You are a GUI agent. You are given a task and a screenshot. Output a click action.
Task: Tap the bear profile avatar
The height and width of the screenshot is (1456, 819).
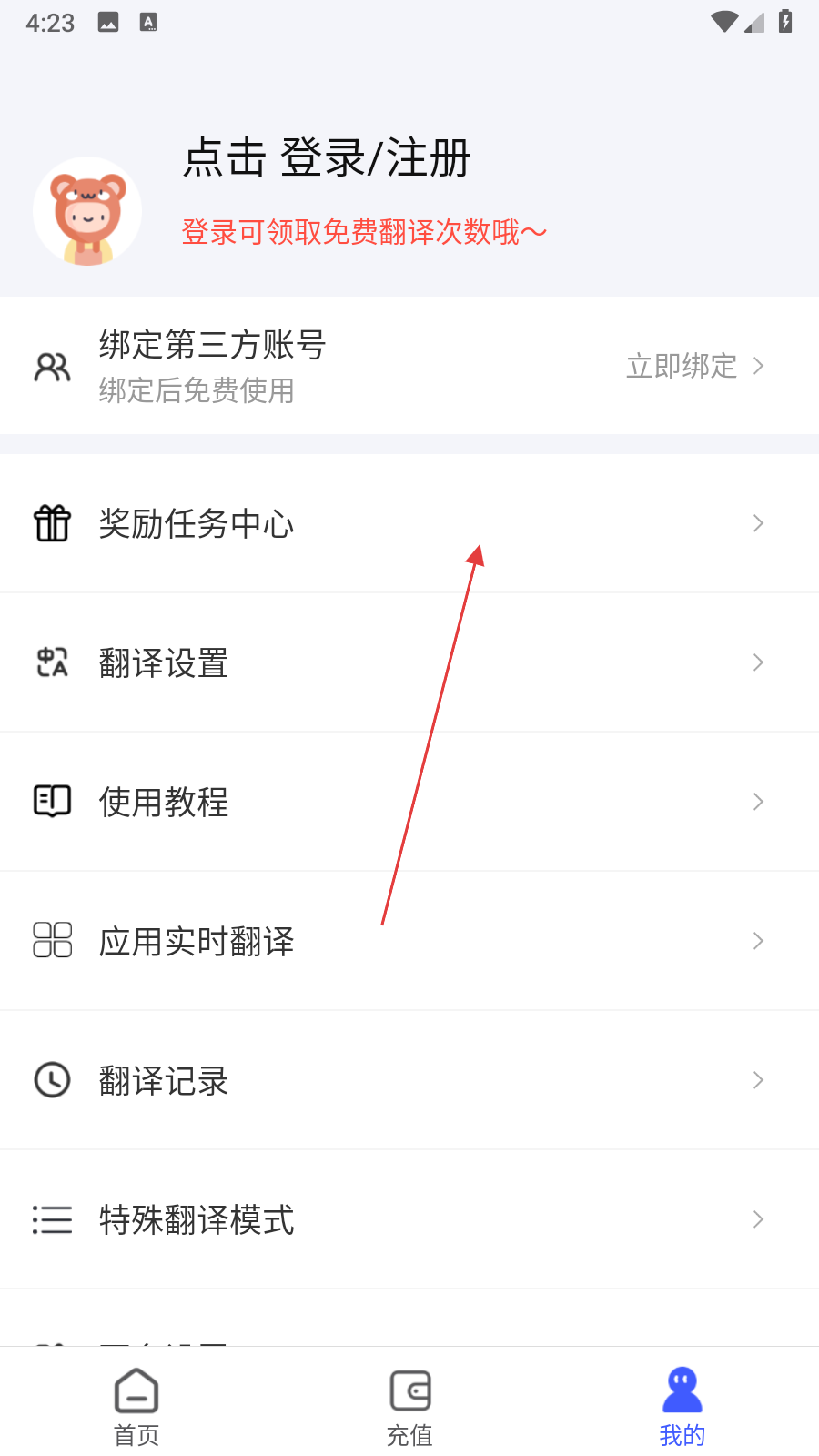tap(87, 211)
